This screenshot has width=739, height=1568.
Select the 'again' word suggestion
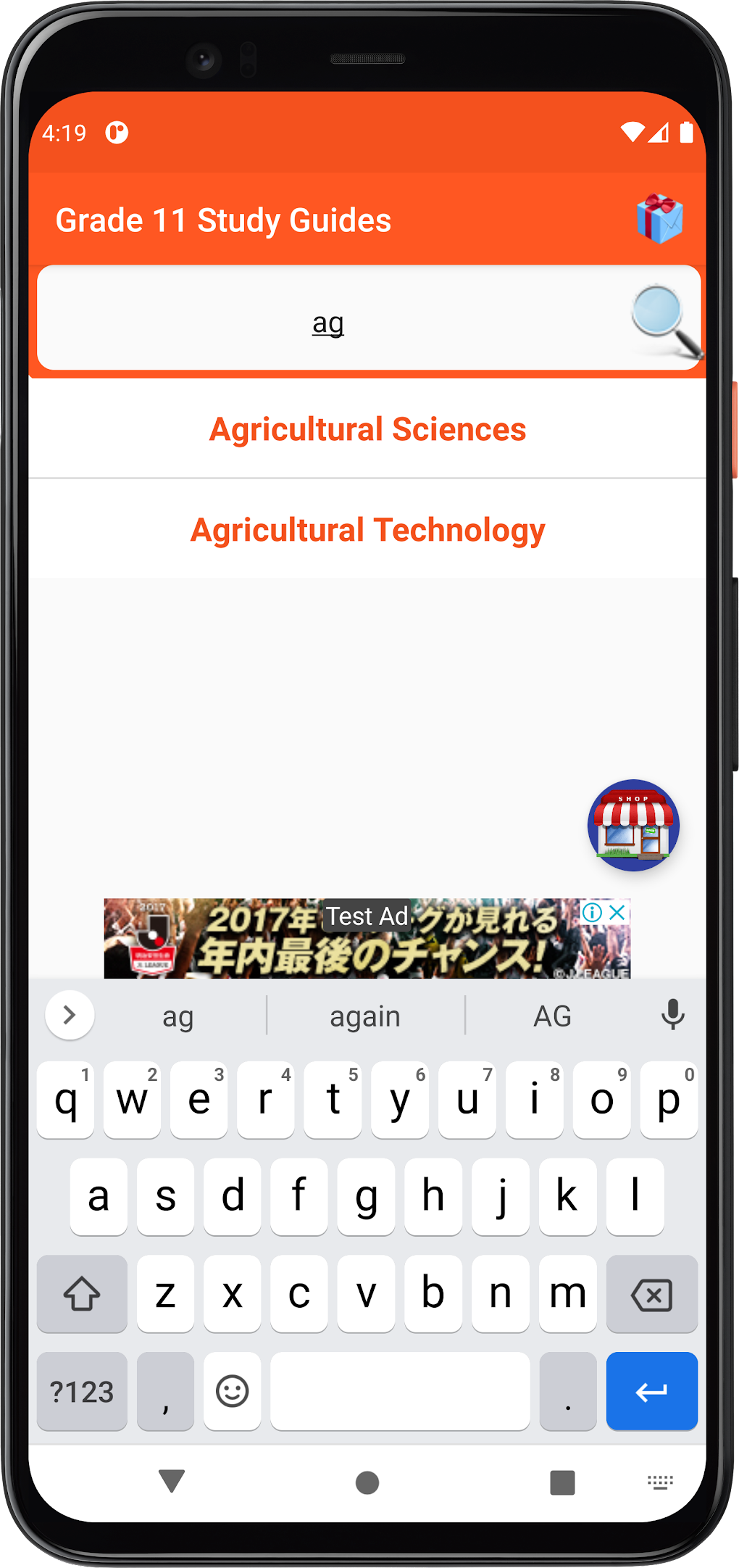(x=364, y=1014)
